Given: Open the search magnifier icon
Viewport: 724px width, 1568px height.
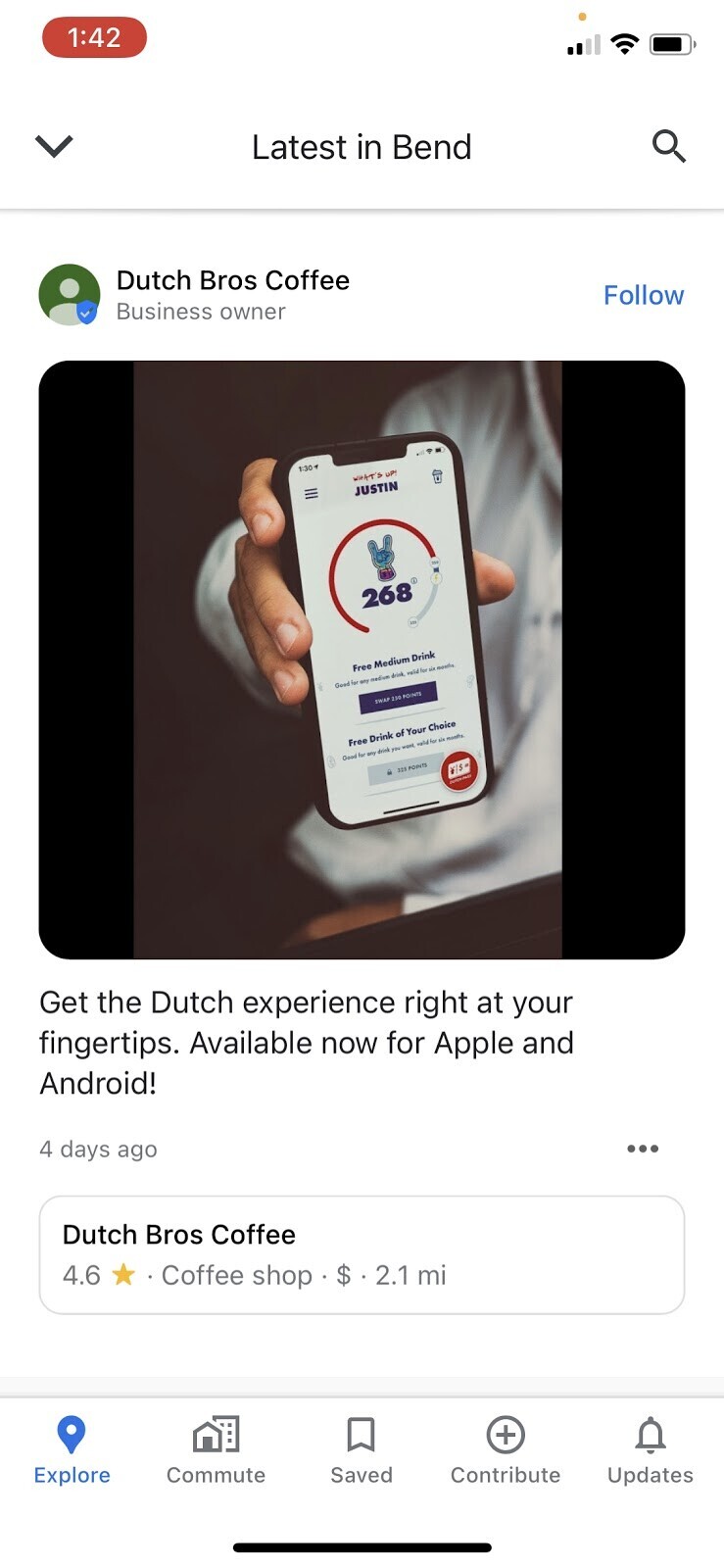Looking at the screenshot, I should point(668,146).
